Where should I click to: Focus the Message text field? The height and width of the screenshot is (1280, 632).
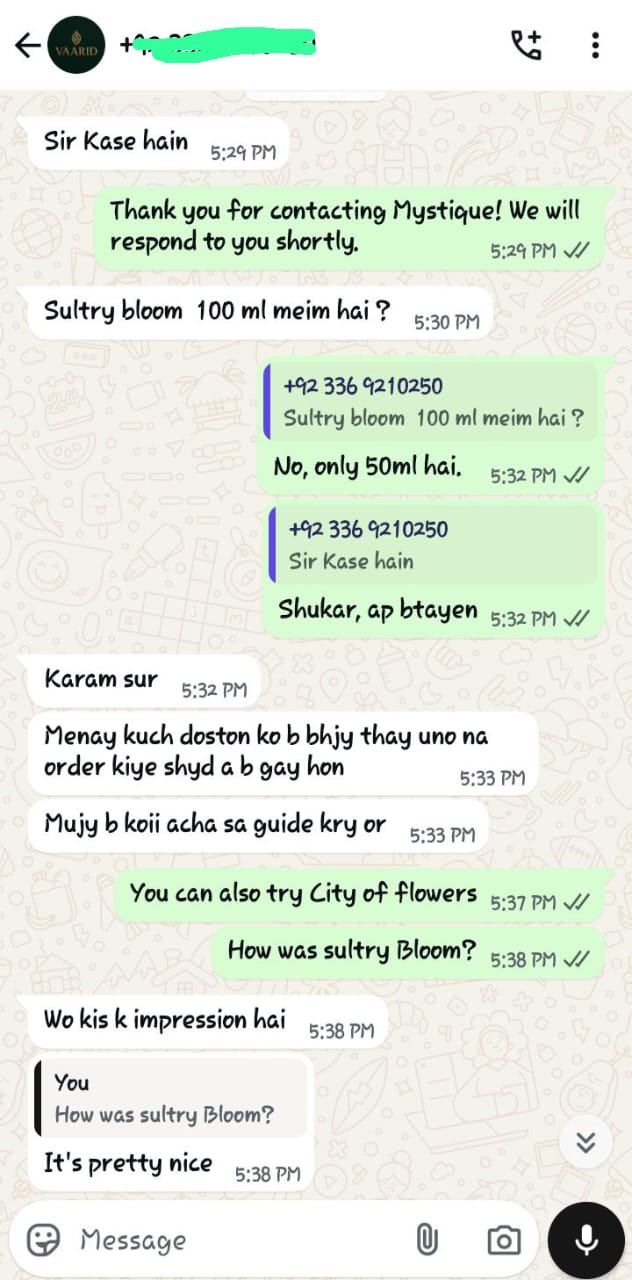[230, 1240]
